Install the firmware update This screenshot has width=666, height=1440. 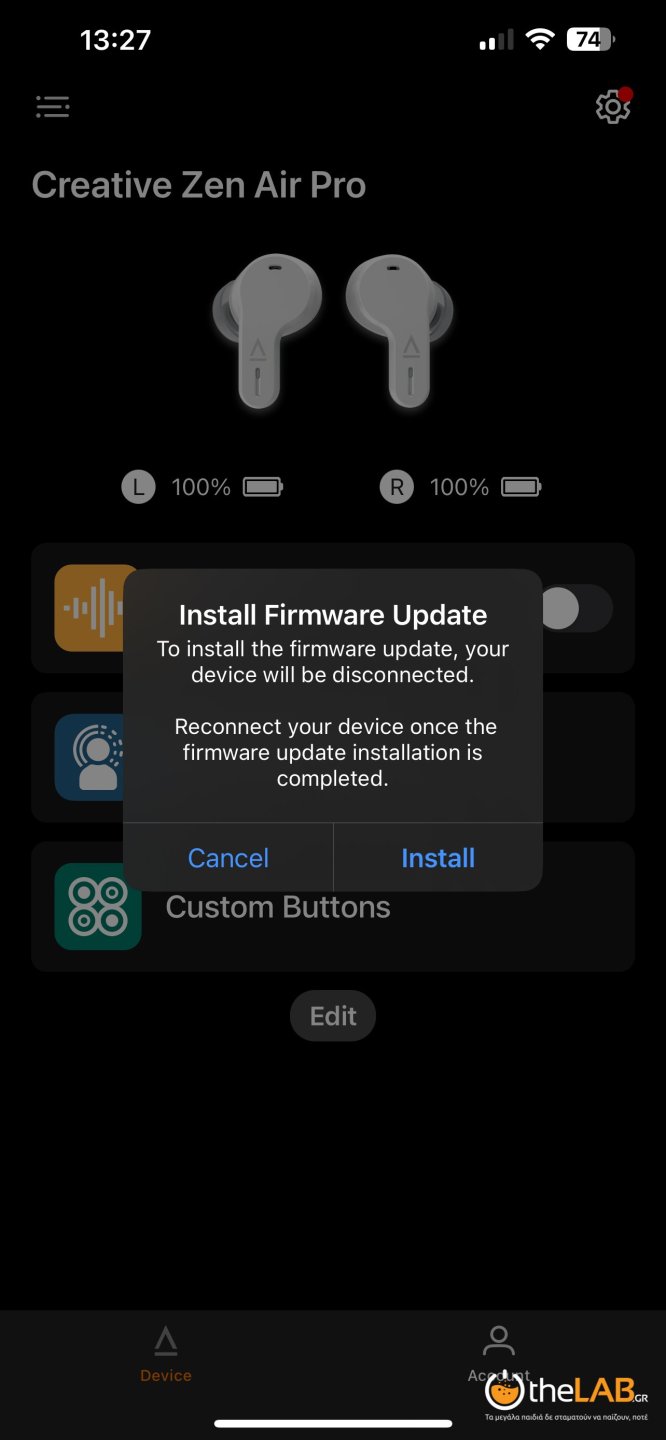tap(438, 858)
